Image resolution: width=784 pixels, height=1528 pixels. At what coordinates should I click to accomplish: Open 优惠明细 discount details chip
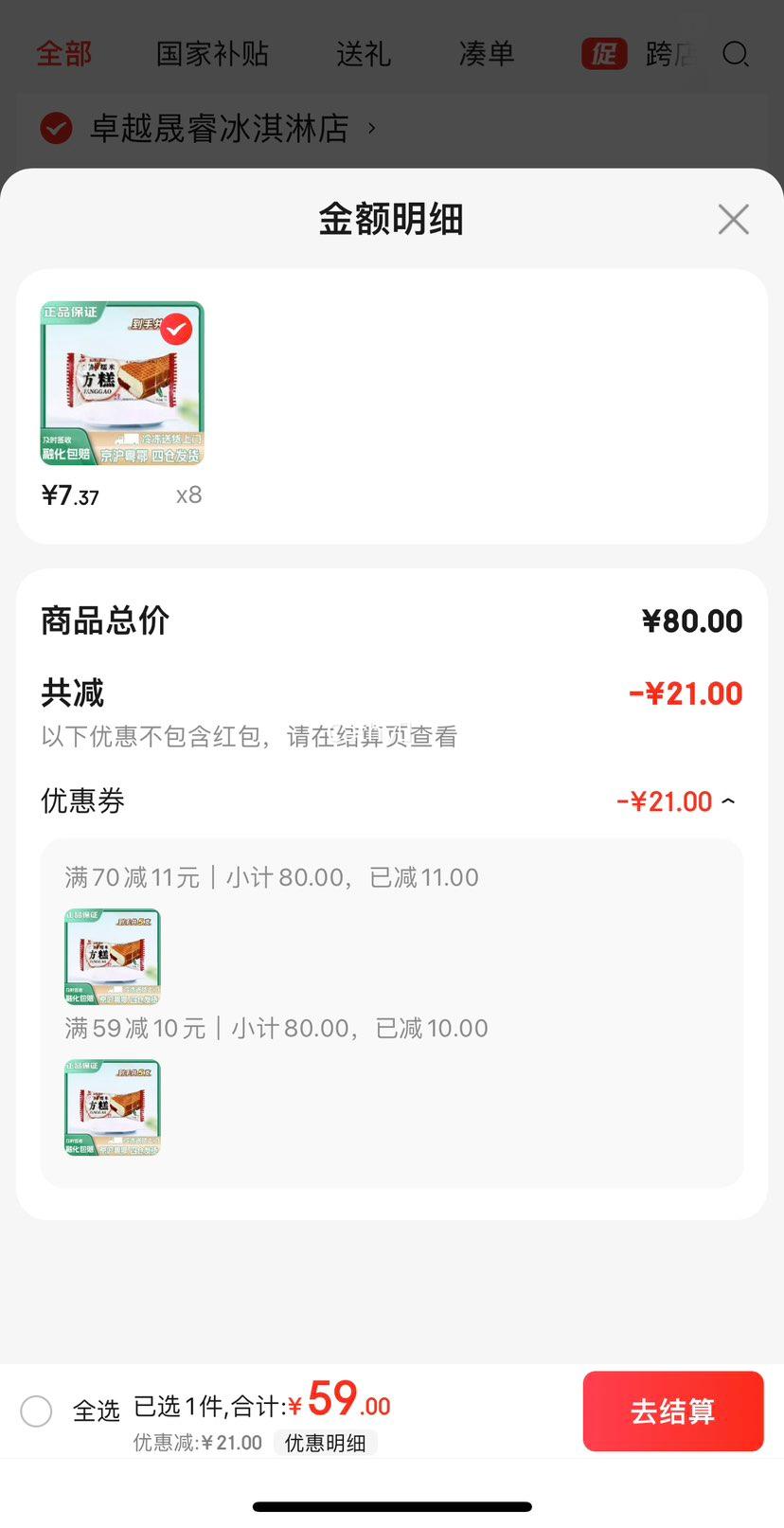(x=326, y=1443)
